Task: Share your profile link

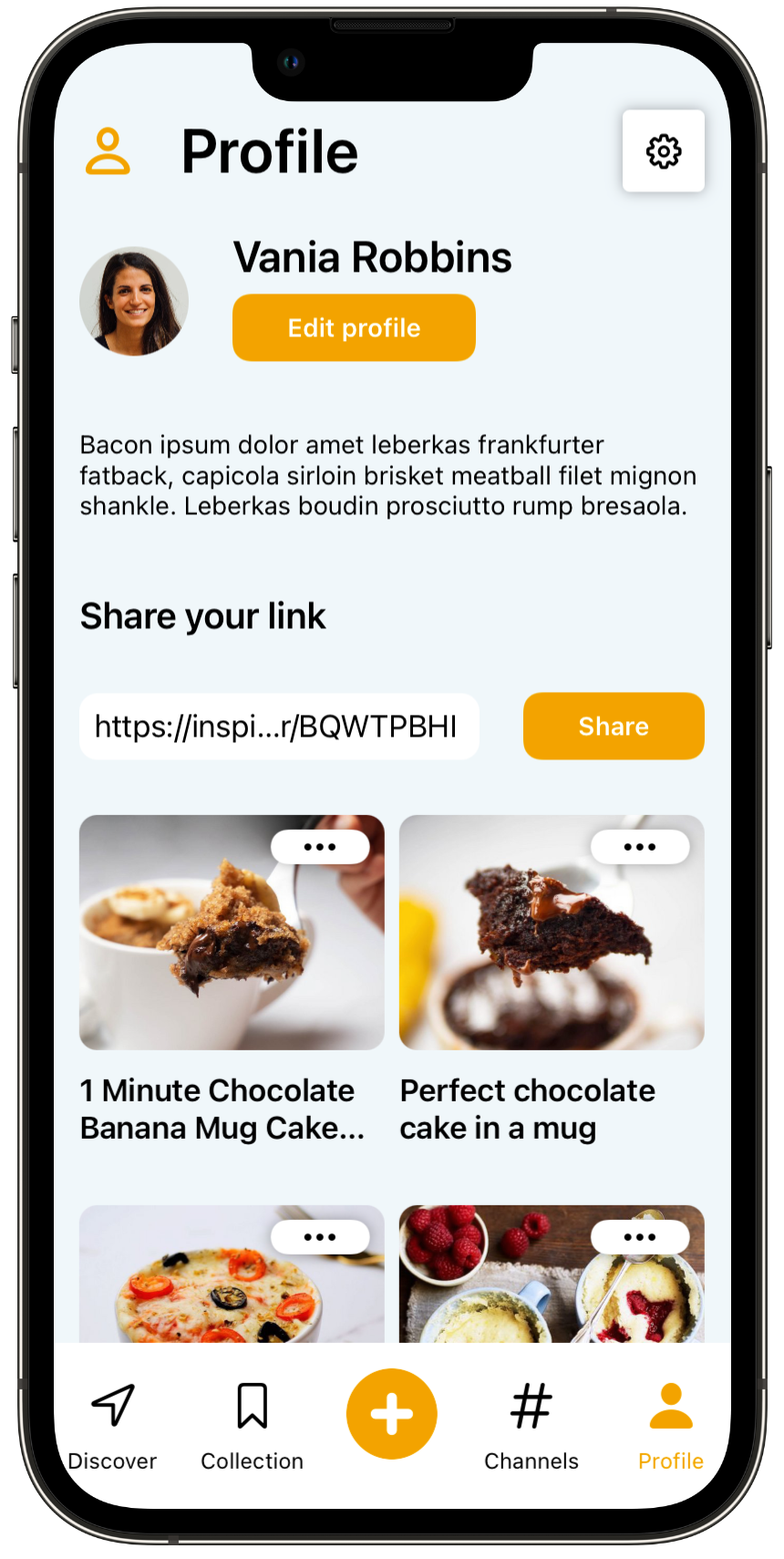Action: point(614,727)
